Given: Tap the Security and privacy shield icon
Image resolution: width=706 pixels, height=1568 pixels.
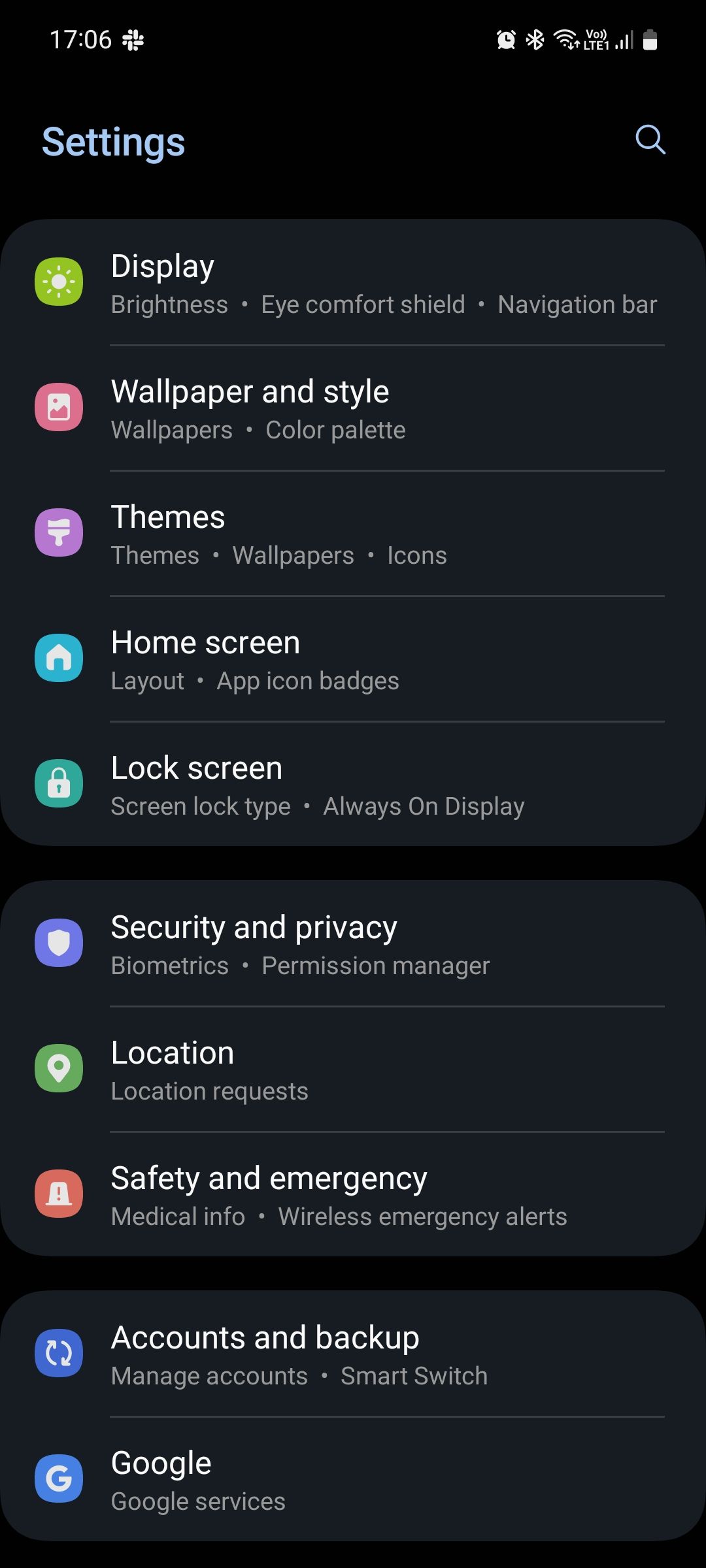Looking at the screenshot, I should tap(59, 943).
